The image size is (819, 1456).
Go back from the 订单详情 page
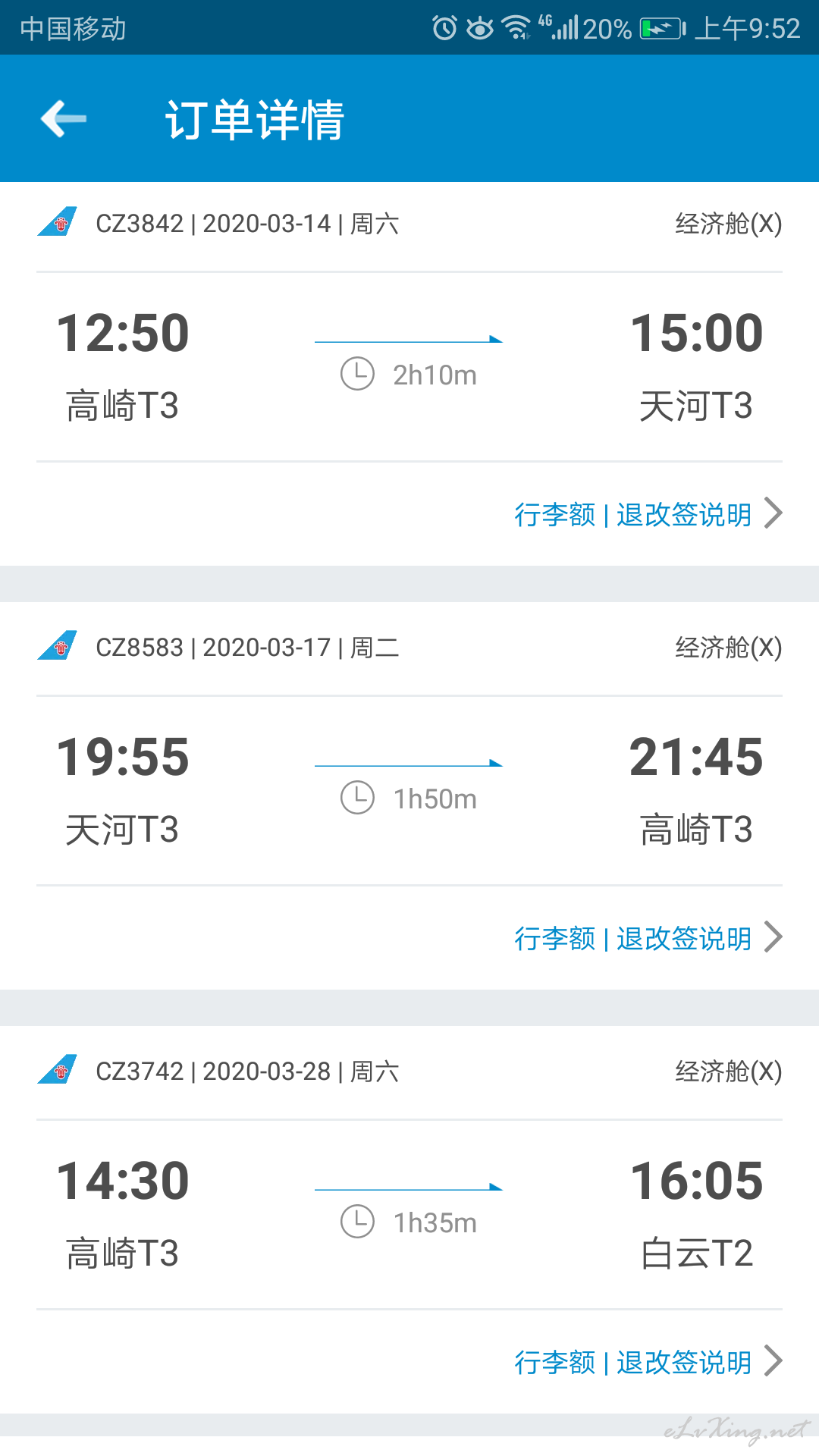tap(64, 119)
